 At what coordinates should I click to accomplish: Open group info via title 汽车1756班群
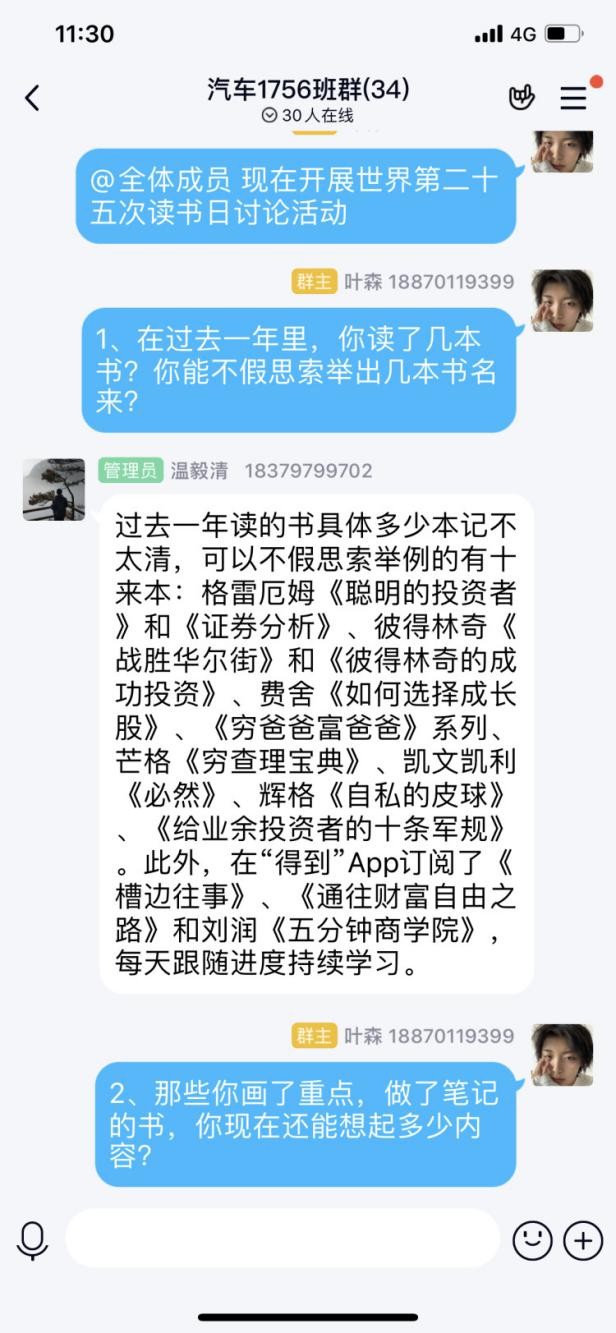pos(308,90)
